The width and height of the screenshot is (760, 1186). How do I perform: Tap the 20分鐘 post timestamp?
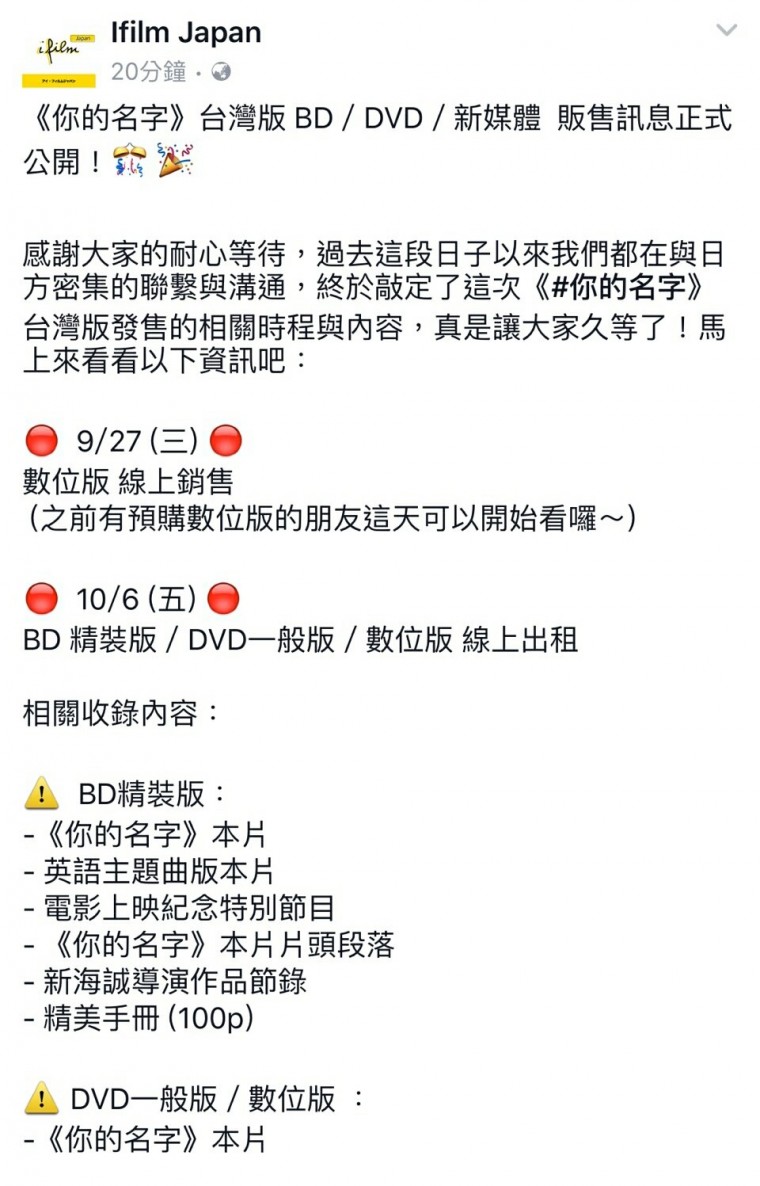click(x=148, y=72)
